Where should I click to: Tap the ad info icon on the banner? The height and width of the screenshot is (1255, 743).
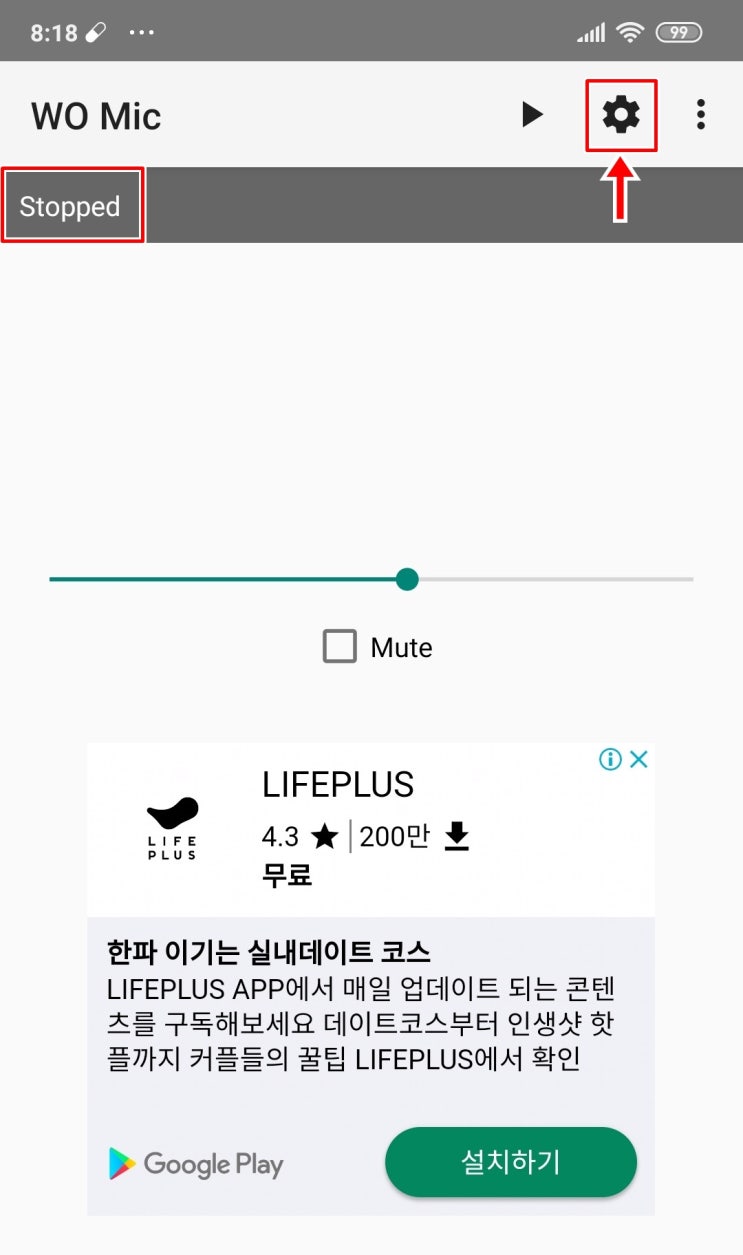(x=609, y=759)
